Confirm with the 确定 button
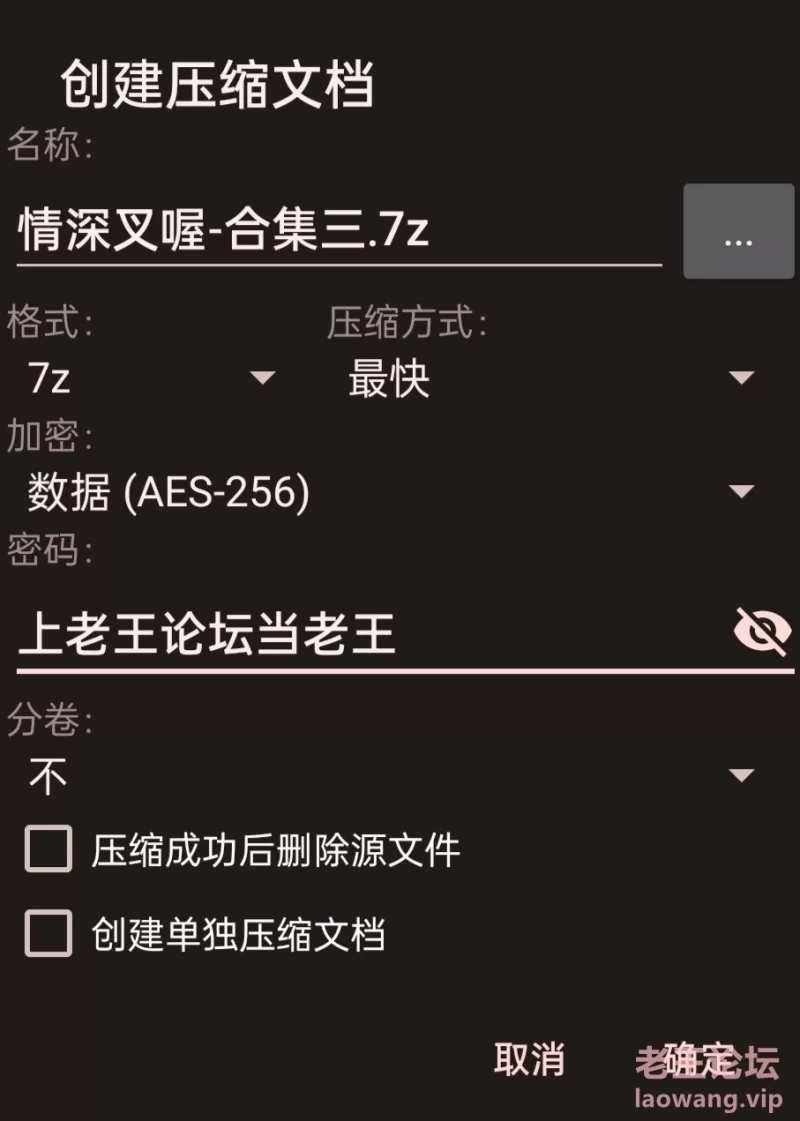The image size is (800, 1121). pyautogui.click(x=700, y=1060)
